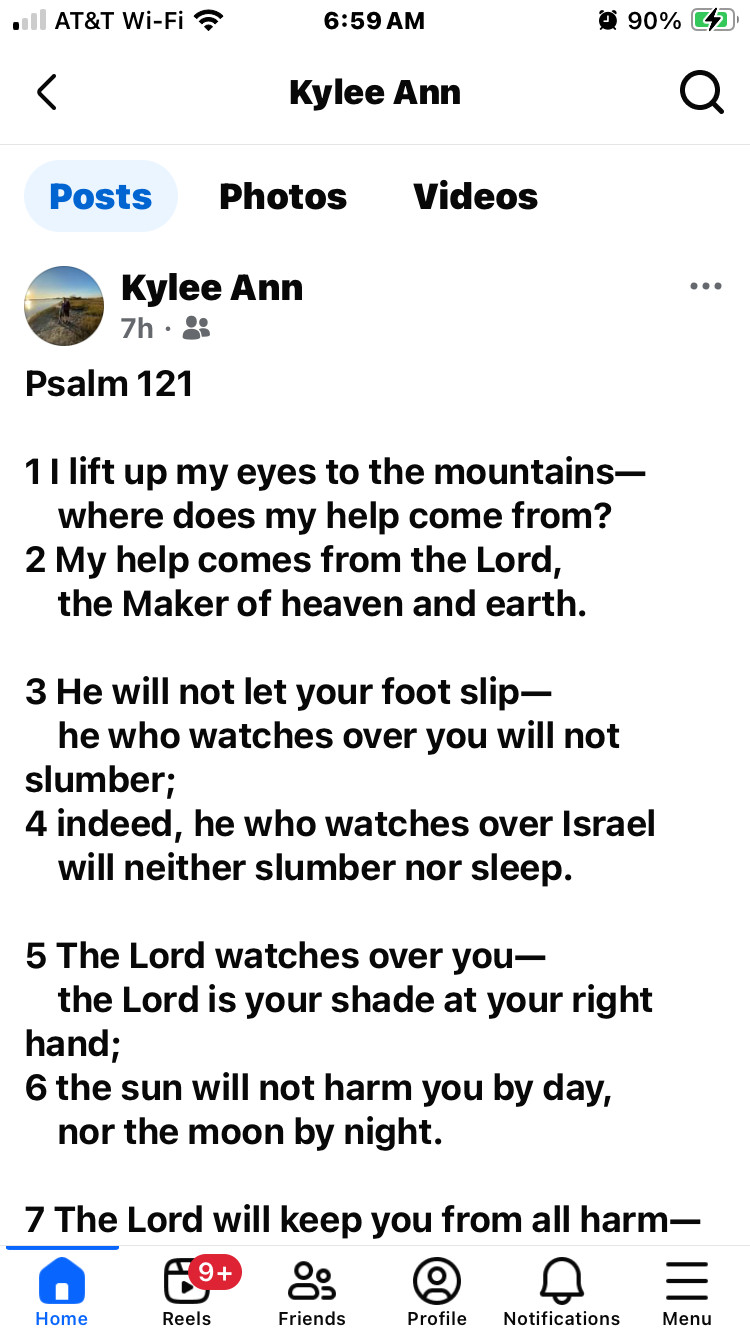This screenshot has height=1334, width=750.
Task: Go to the Home feed
Action: (x=62, y=1291)
